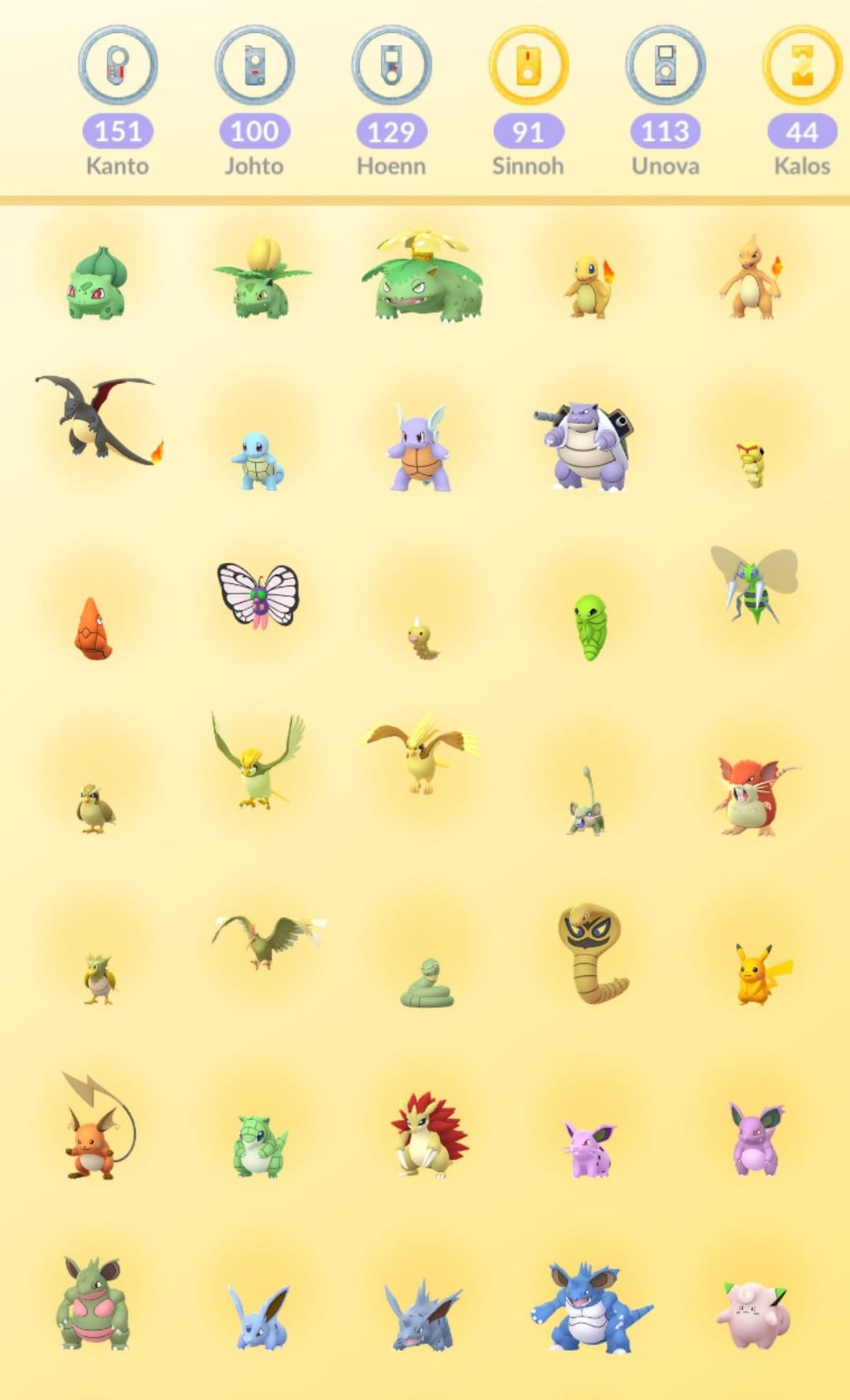Open the green shiny Nidoqueen entry

coord(92,1303)
